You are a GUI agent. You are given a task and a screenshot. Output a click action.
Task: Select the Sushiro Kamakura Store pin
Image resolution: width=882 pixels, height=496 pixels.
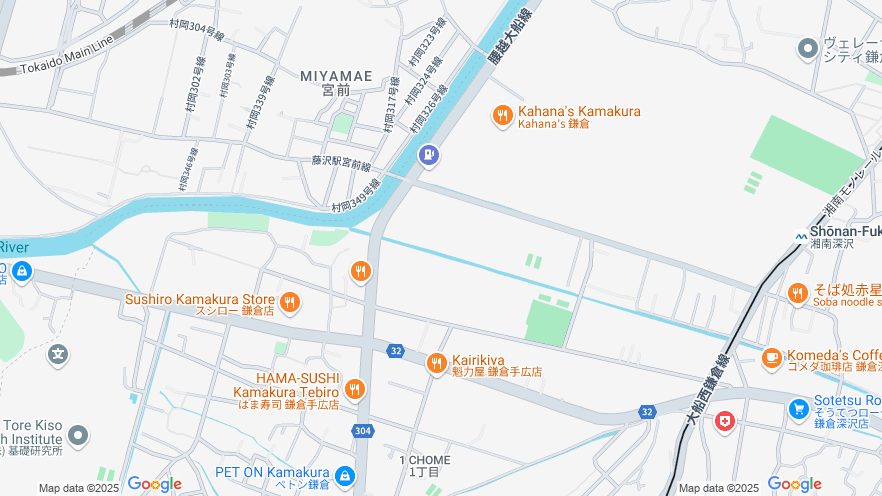click(289, 301)
